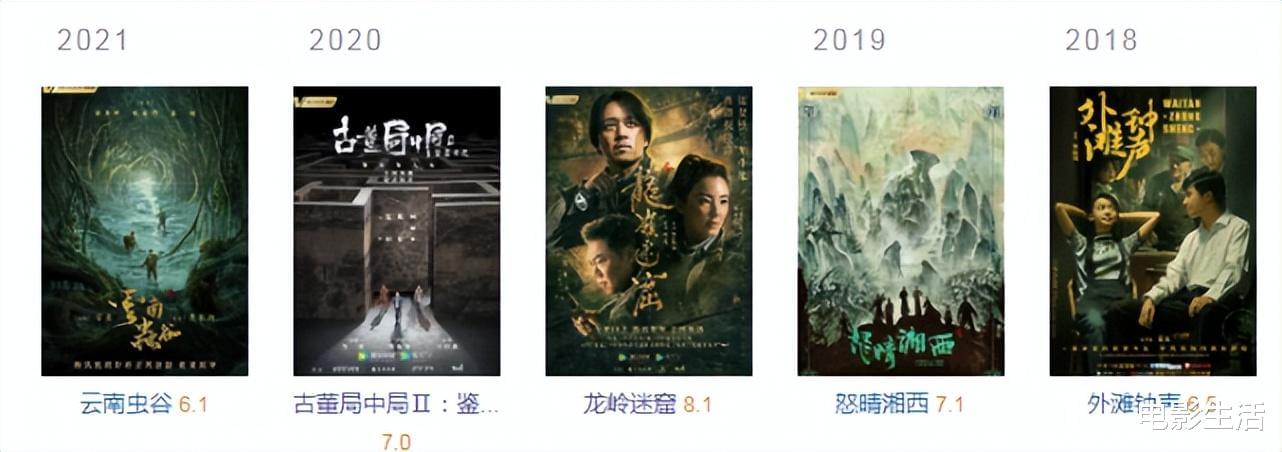
Task: Open the 云南虫谷 poster
Action: pyautogui.click(x=144, y=231)
